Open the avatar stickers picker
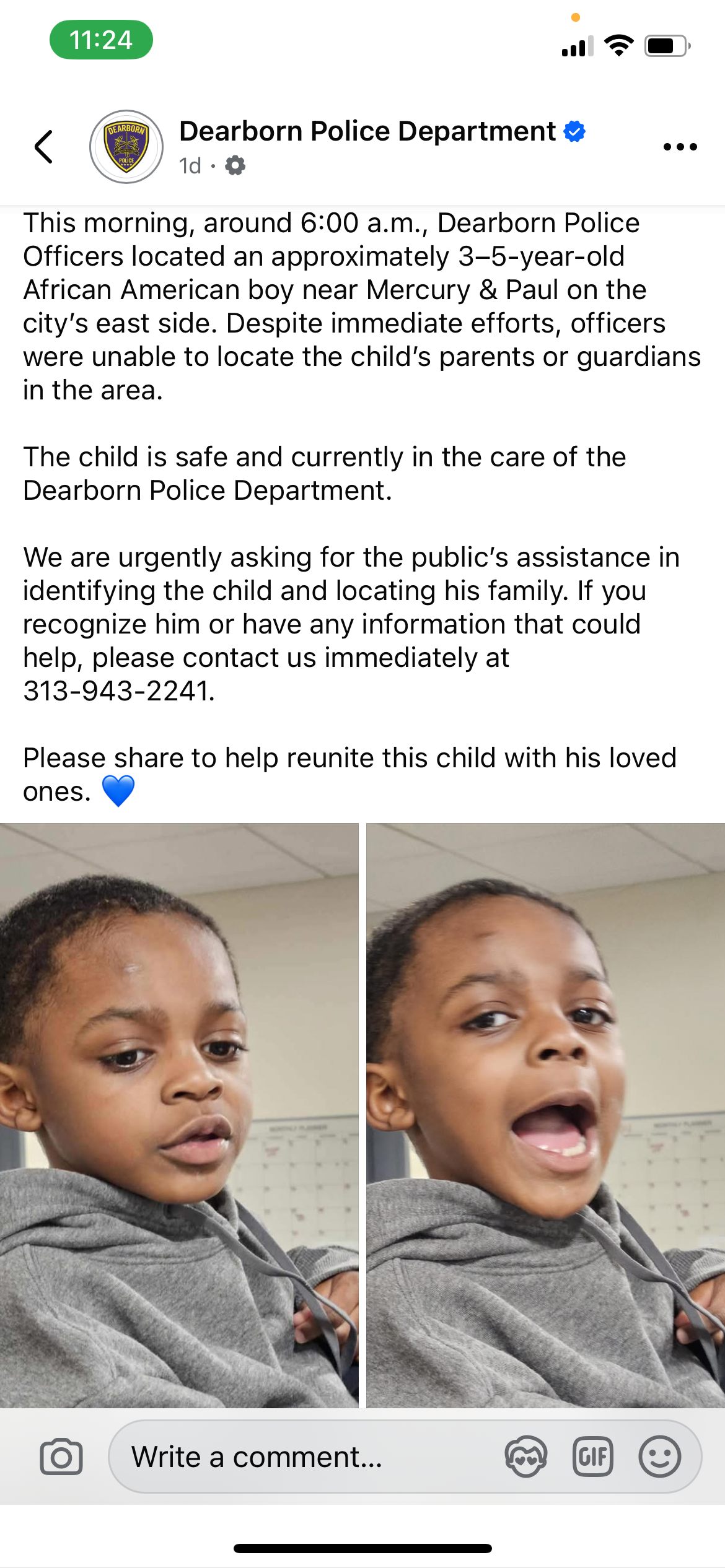Image resolution: width=725 pixels, height=1568 pixels. point(525,1457)
